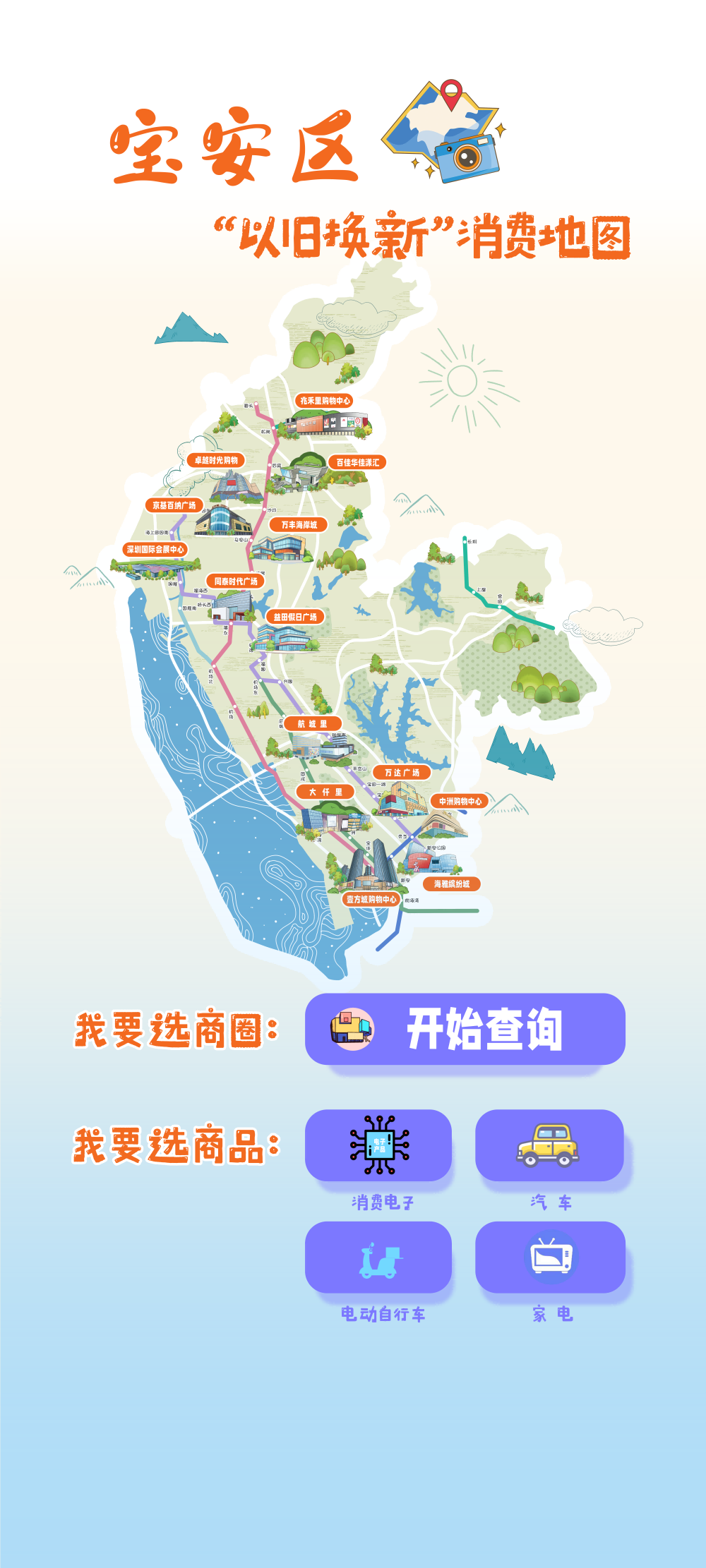Choose 壹方城购物中心 on the map
Screen dimensions: 706x1568
(x=371, y=899)
